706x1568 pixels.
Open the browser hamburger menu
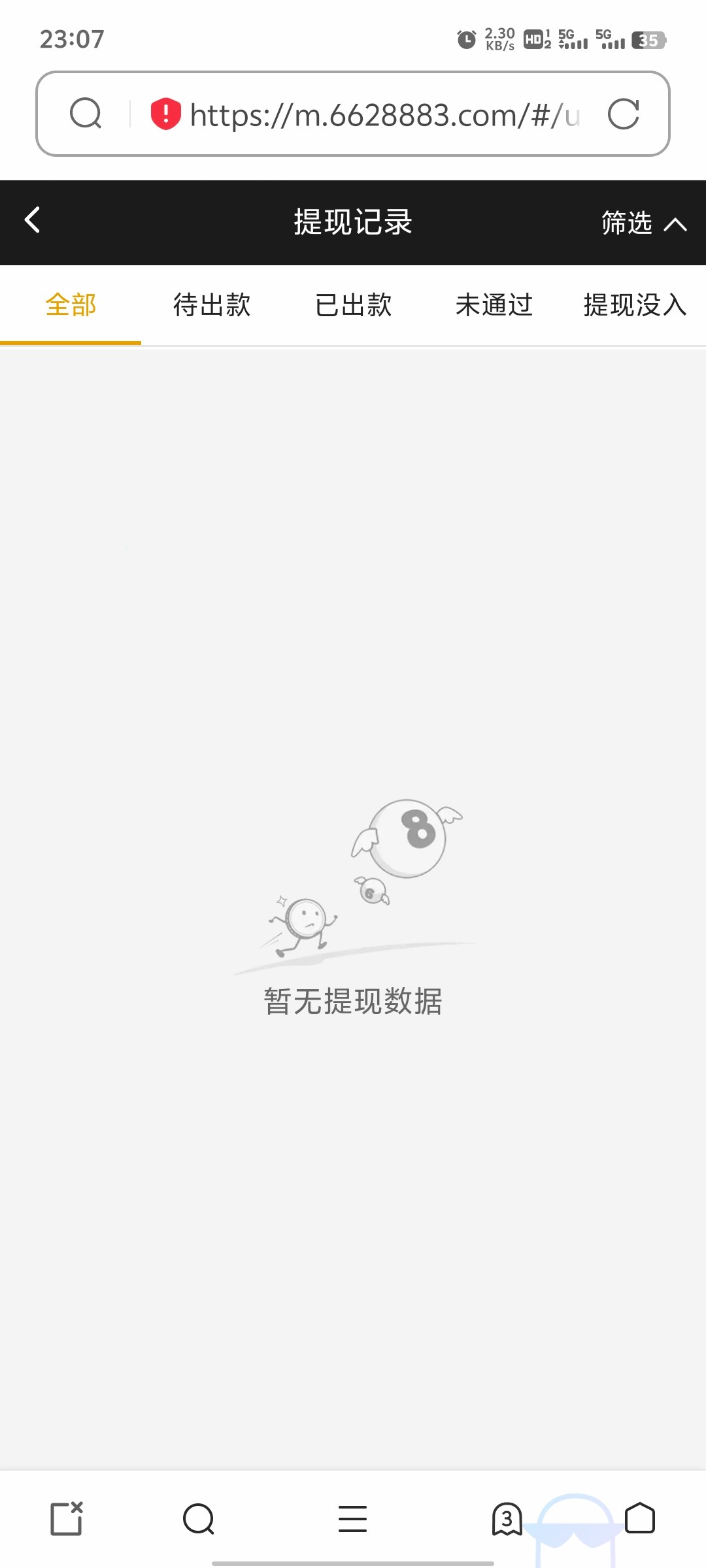click(x=352, y=1518)
